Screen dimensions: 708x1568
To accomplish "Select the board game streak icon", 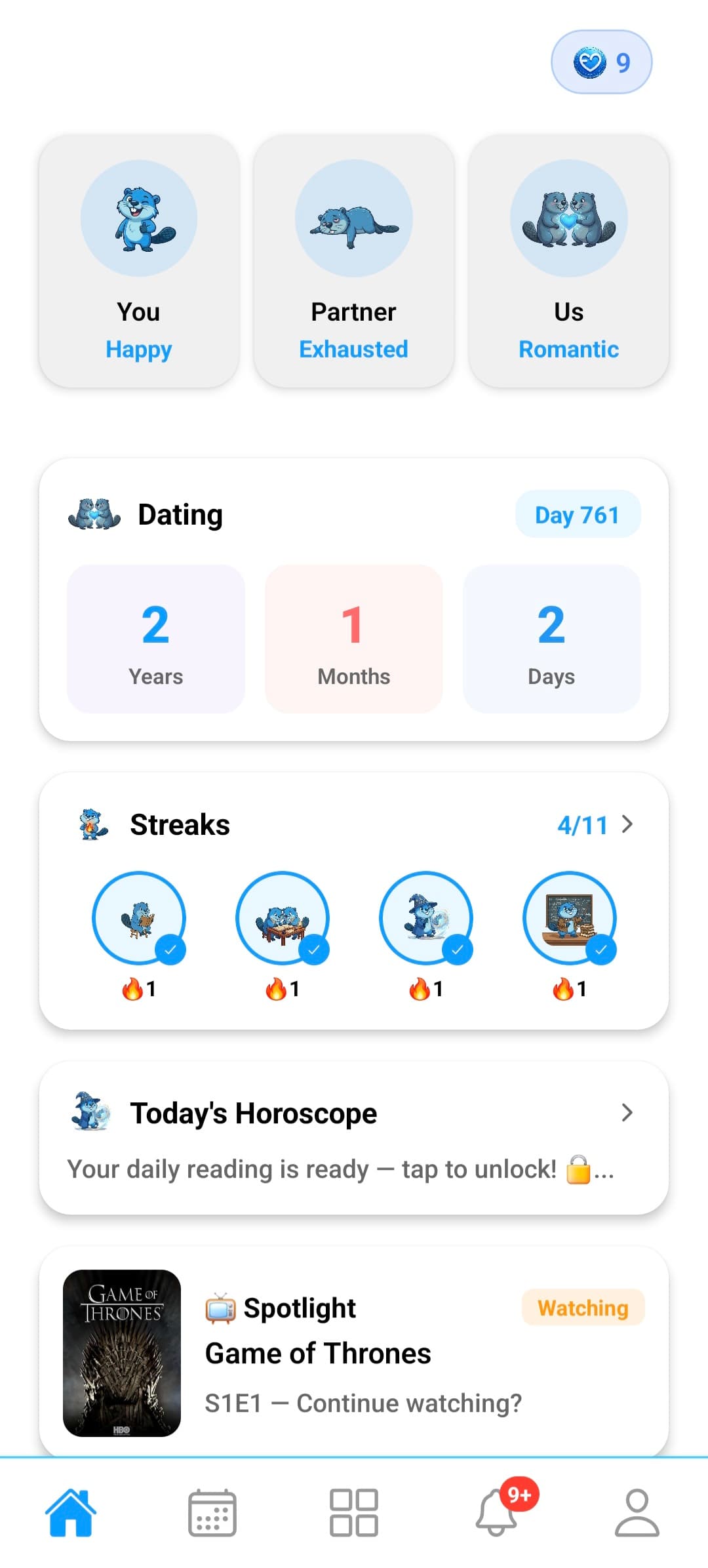I will (282, 918).
